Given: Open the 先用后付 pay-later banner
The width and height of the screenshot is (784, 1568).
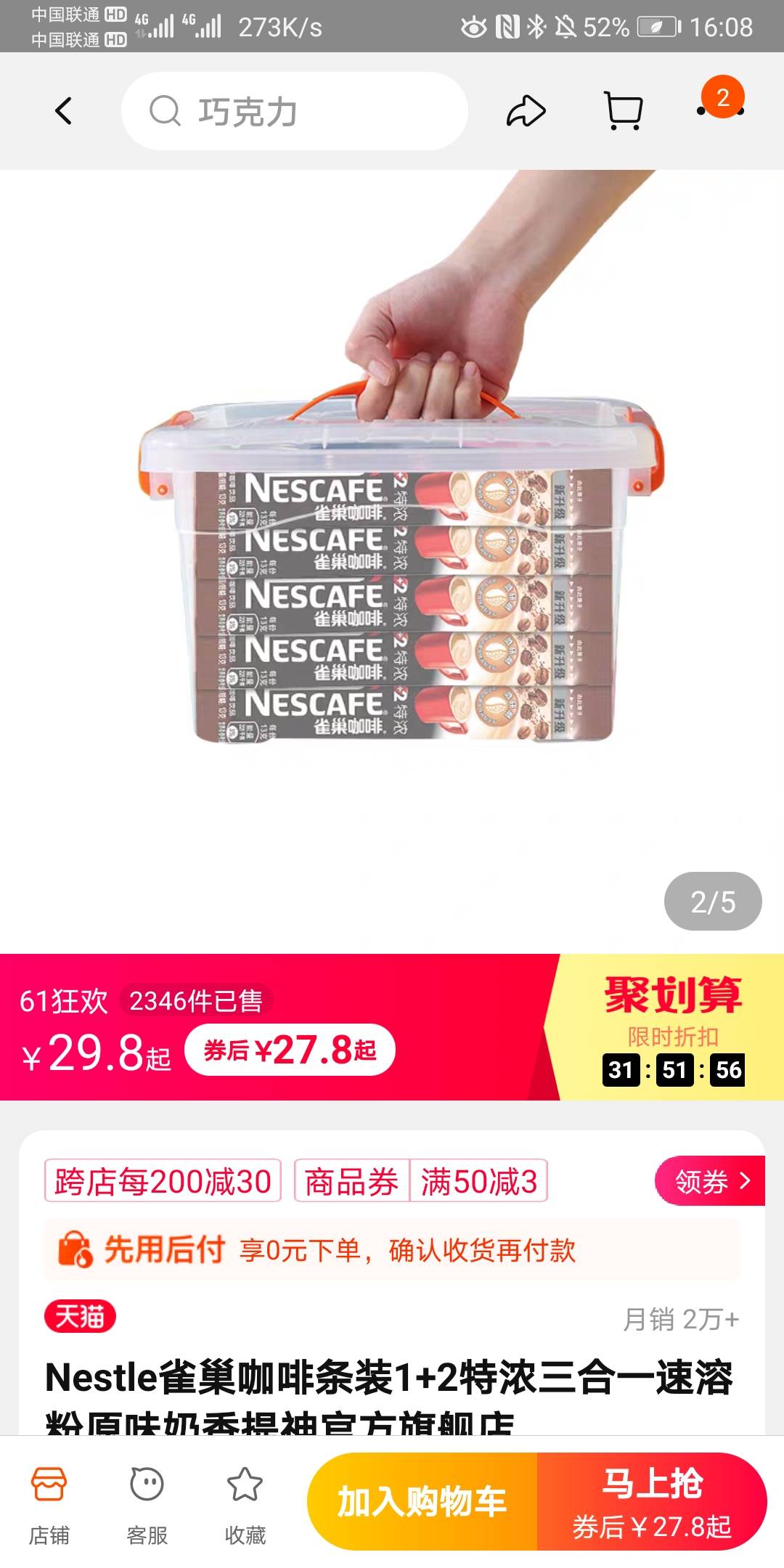Looking at the screenshot, I should pyautogui.click(x=392, y=1250).
